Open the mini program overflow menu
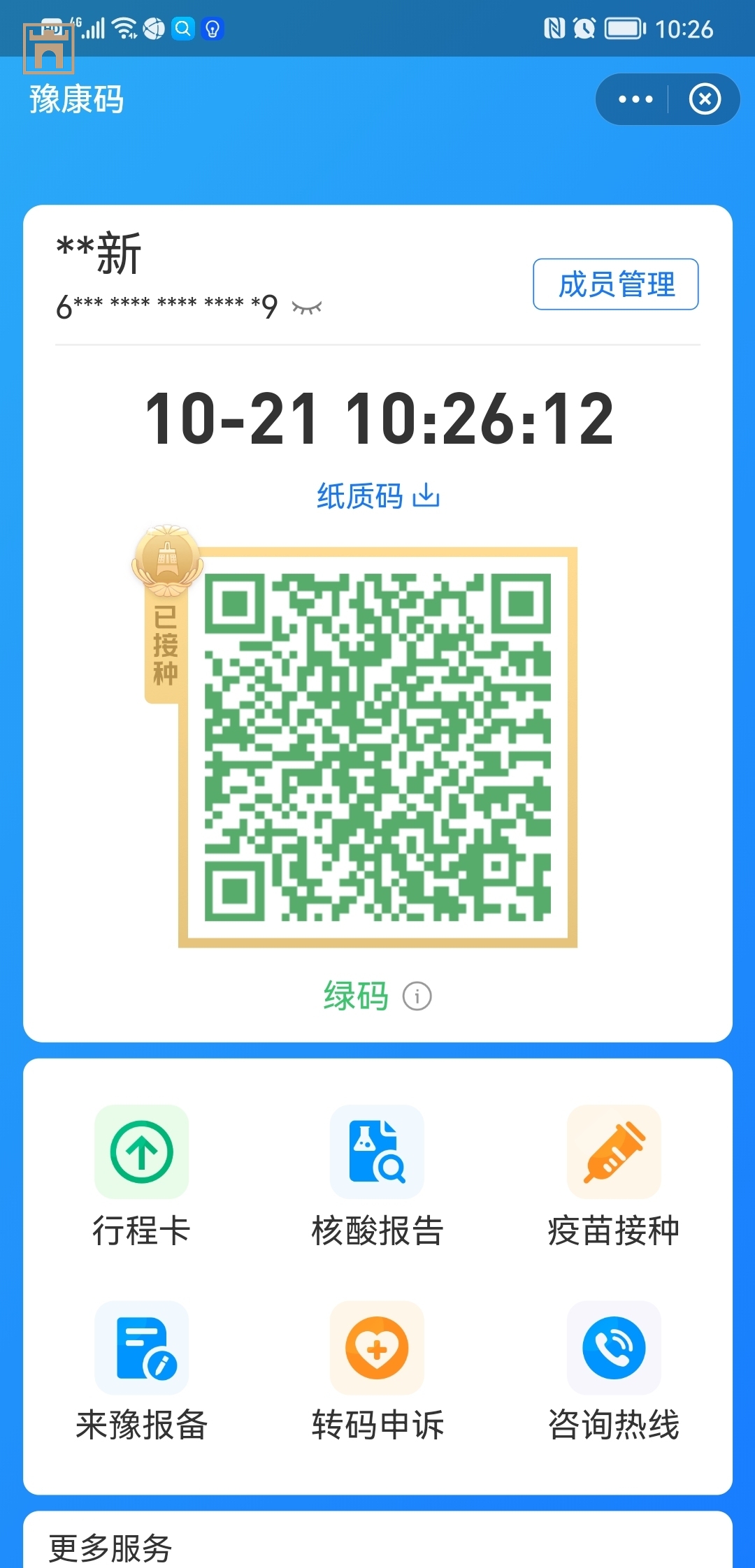 [635, 99]
